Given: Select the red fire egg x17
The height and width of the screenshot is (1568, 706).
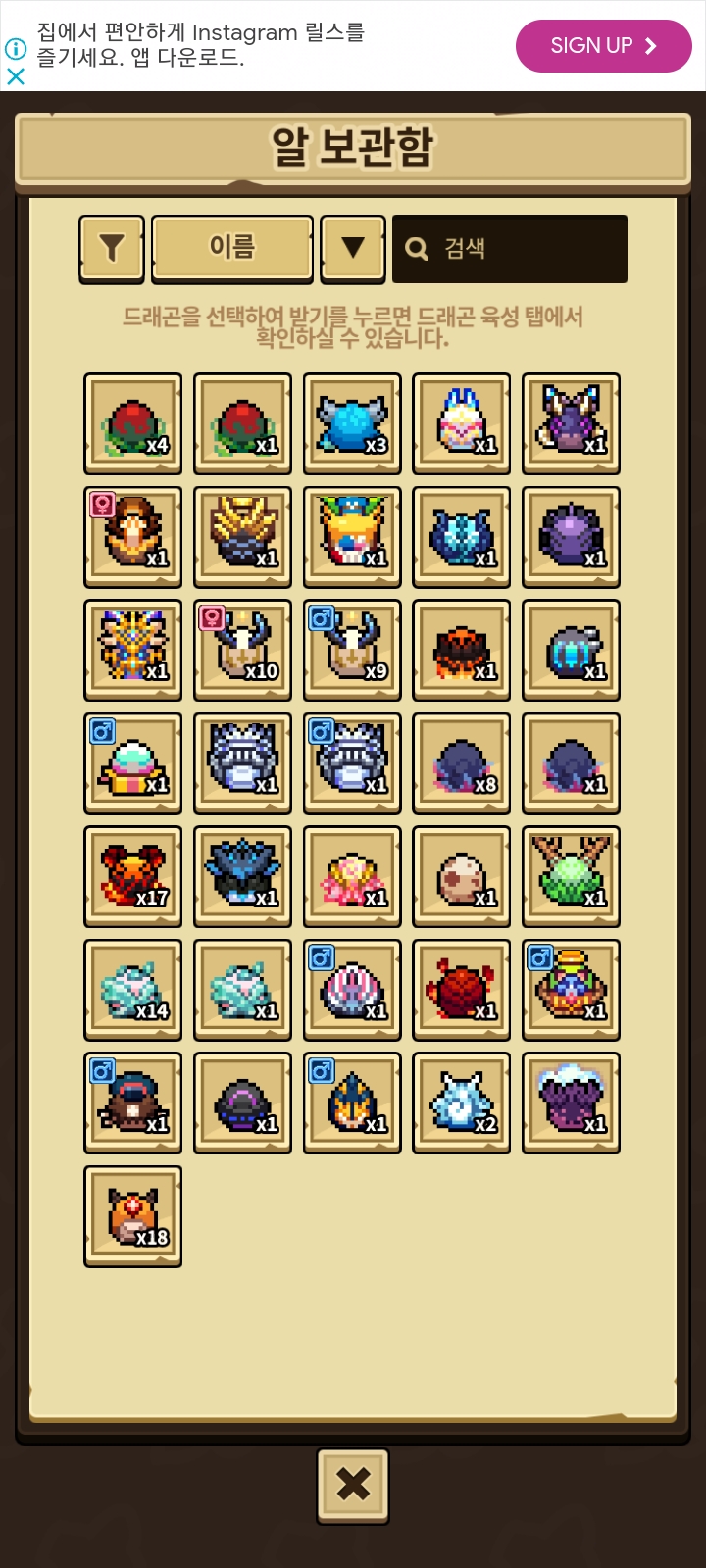Looking at the screenshot, I should pos(133,876).
